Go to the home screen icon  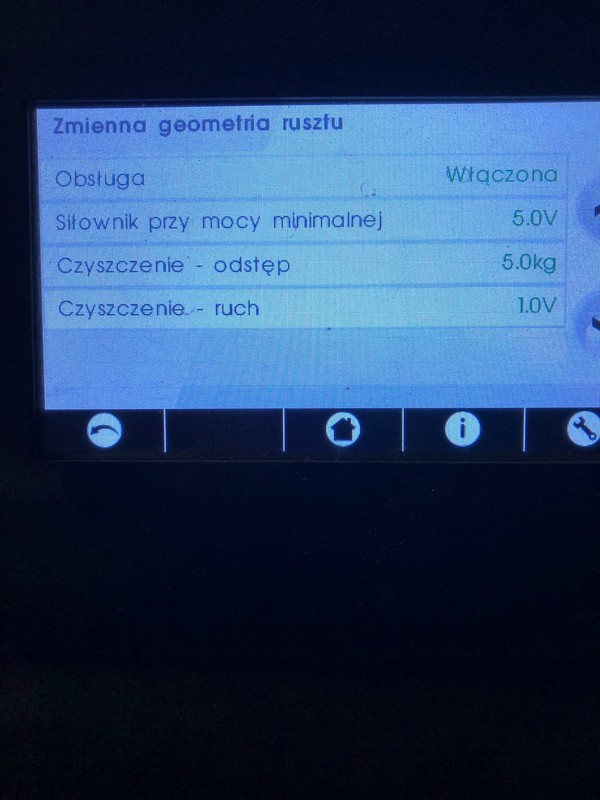pos(343,430)
